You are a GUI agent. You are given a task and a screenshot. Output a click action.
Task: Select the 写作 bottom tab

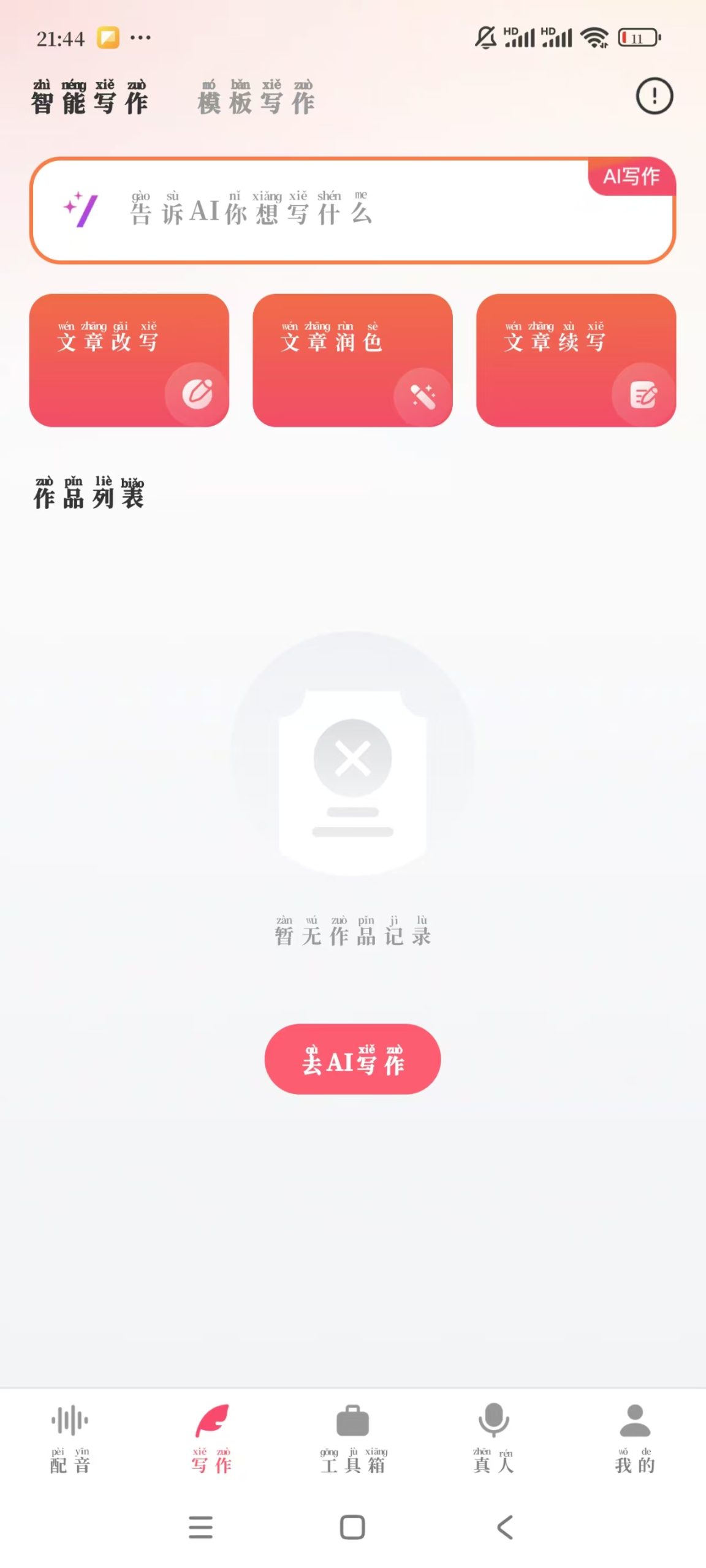[x=211, y=1436]
